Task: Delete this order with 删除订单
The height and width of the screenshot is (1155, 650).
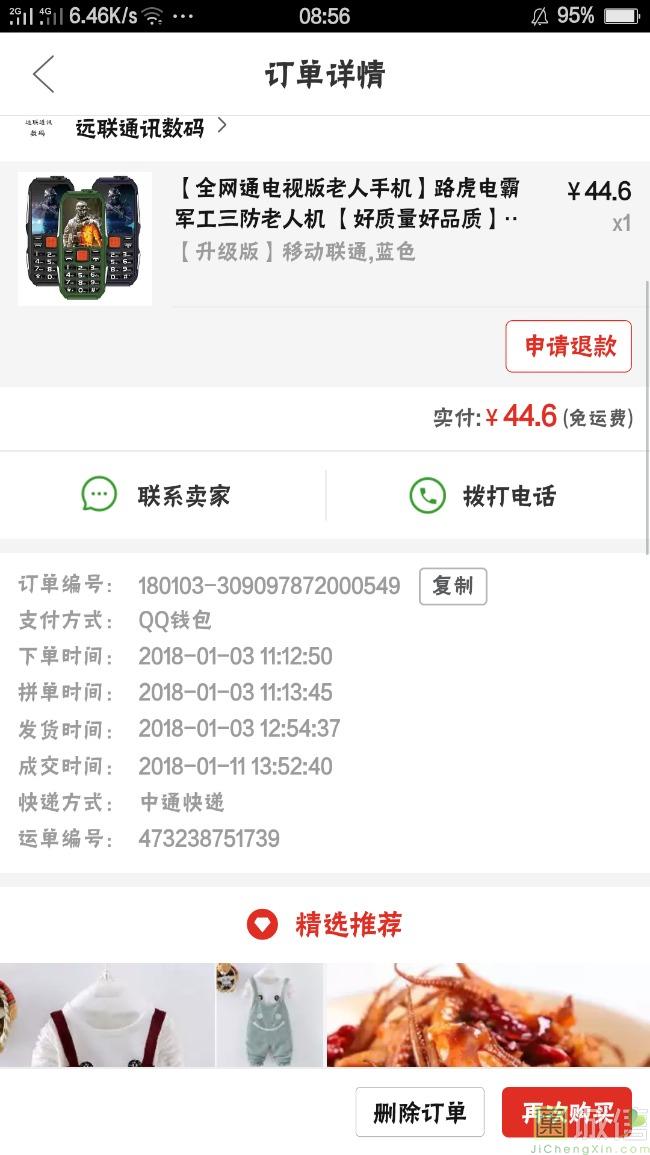Action: (x=420, y=1112)
